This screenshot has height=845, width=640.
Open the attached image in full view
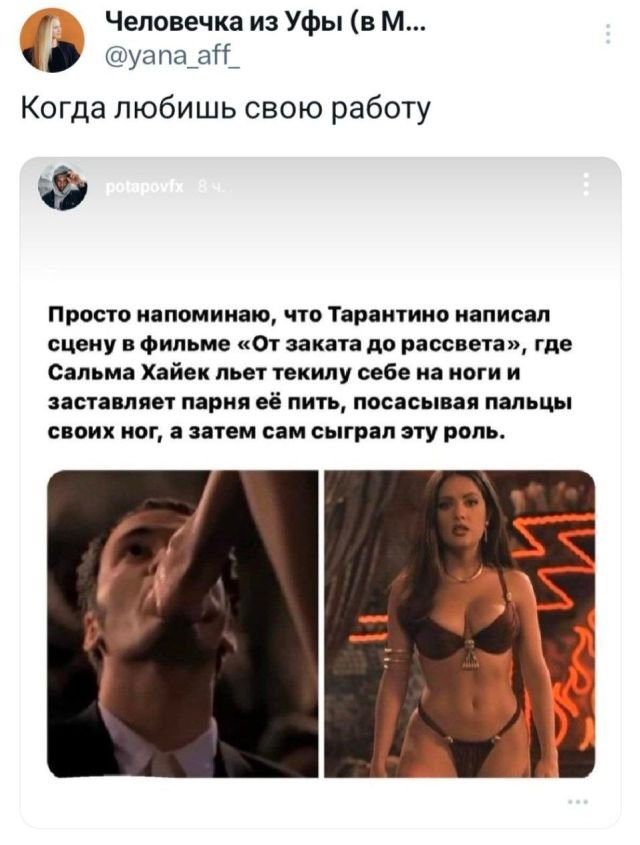click(x=320, y=490)
